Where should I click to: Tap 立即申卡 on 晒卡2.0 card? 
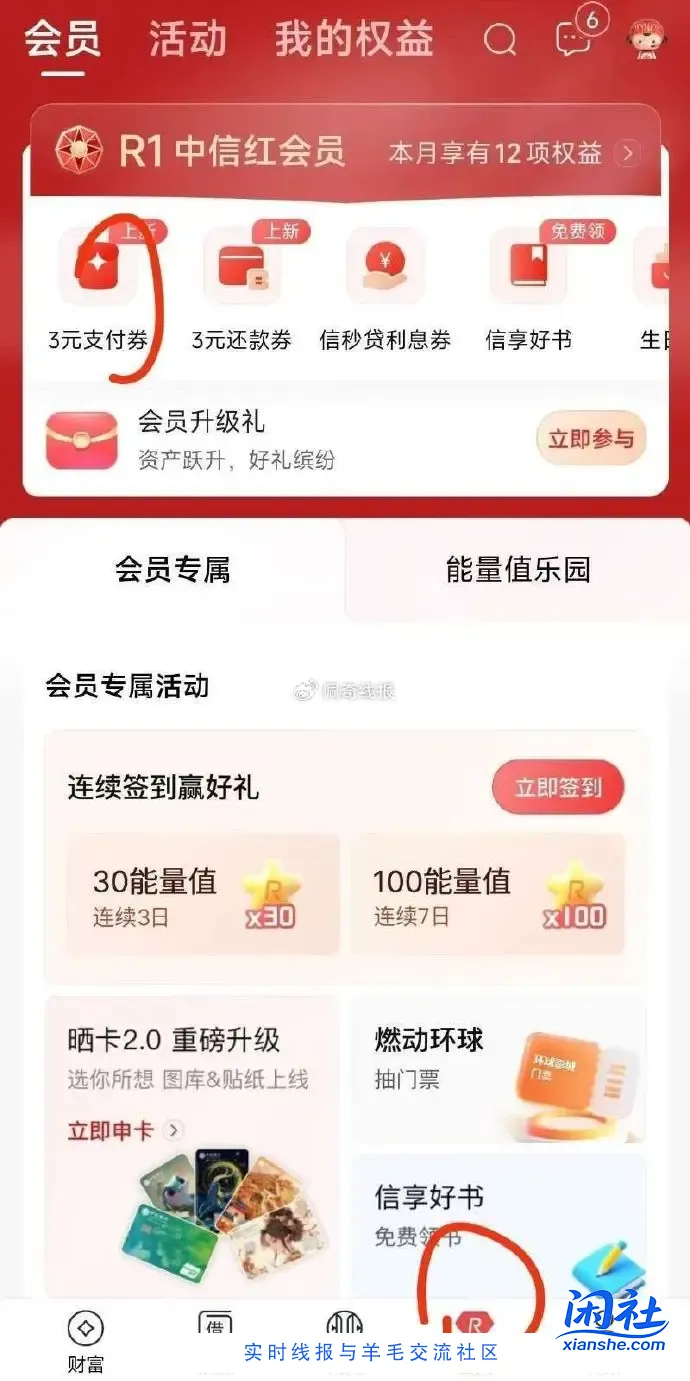pyautogui.click(x=112, y=1131)
